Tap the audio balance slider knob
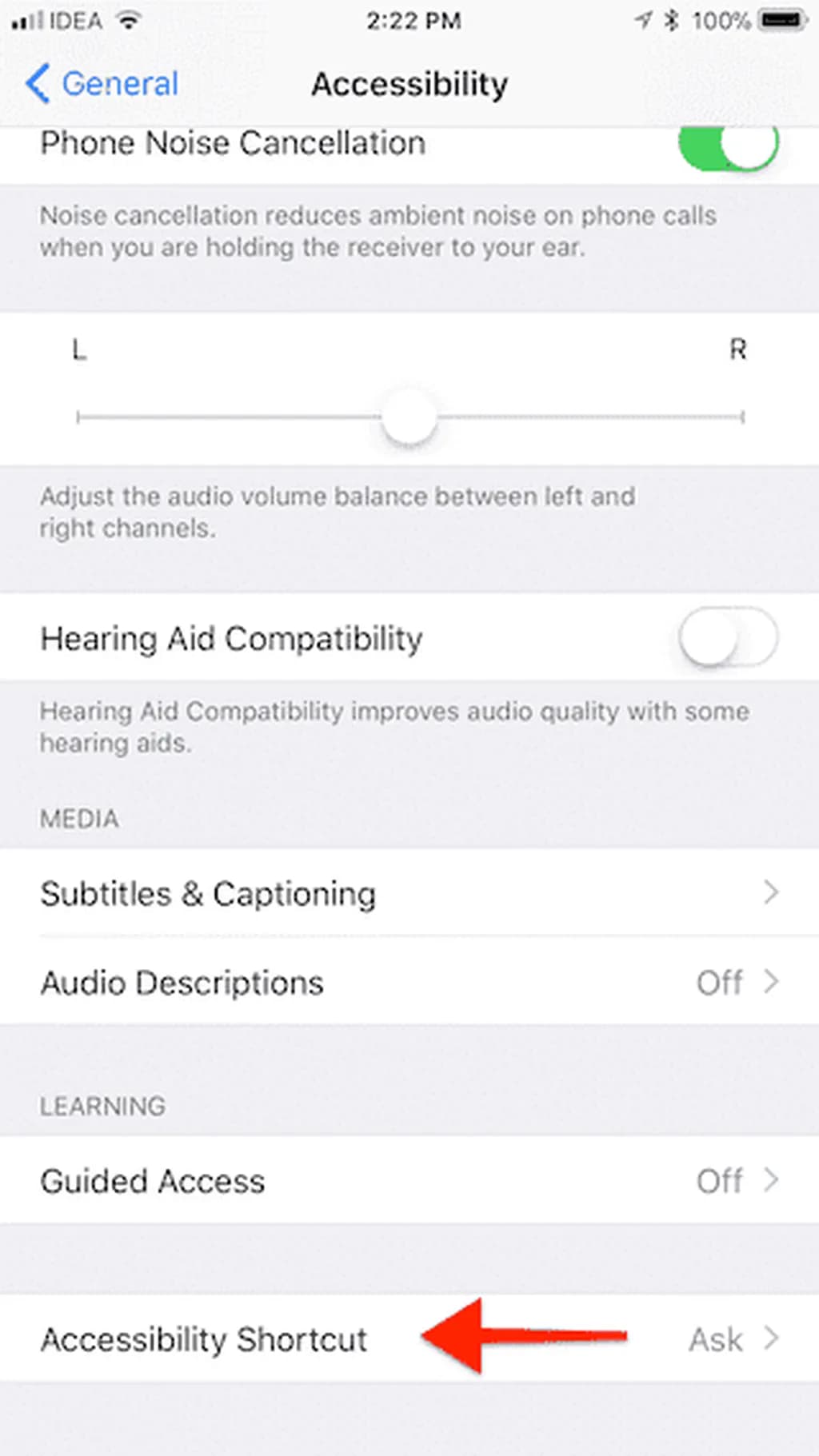This screenshot has width=819, height=1456. (x=409, y=417)
